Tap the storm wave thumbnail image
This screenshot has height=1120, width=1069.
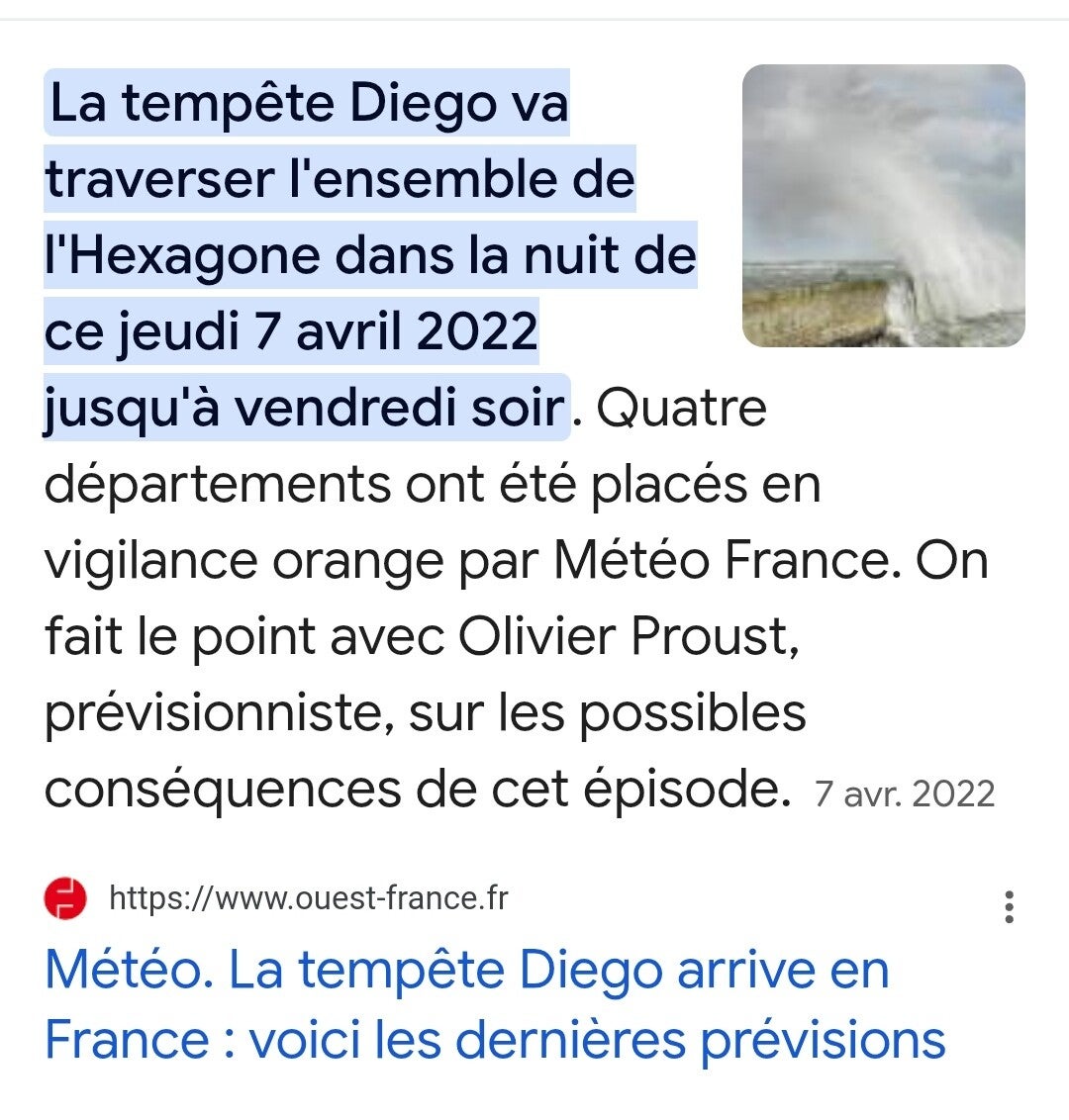pos(883,206)
